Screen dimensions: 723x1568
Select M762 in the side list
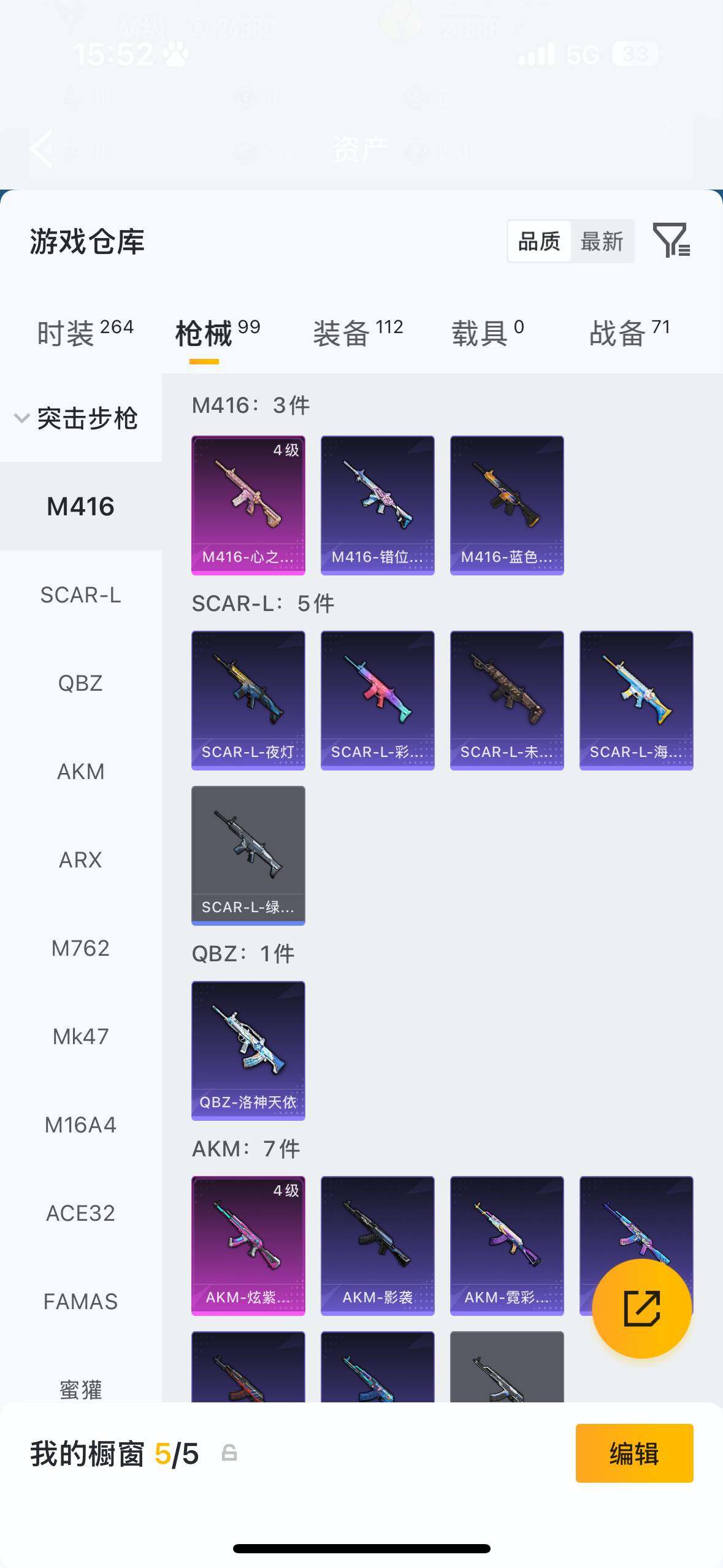80,948
